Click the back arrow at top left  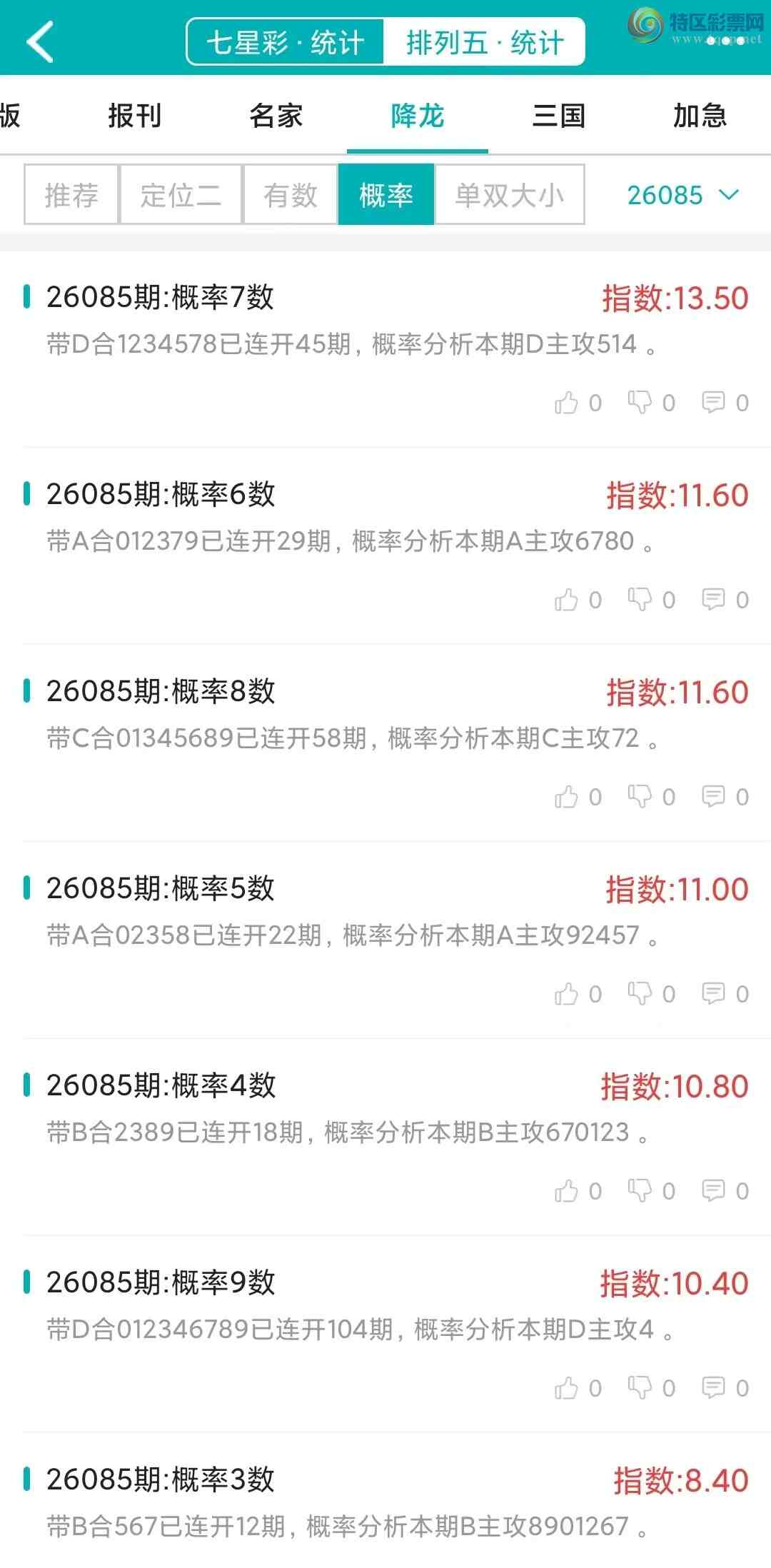click(41, 41)
